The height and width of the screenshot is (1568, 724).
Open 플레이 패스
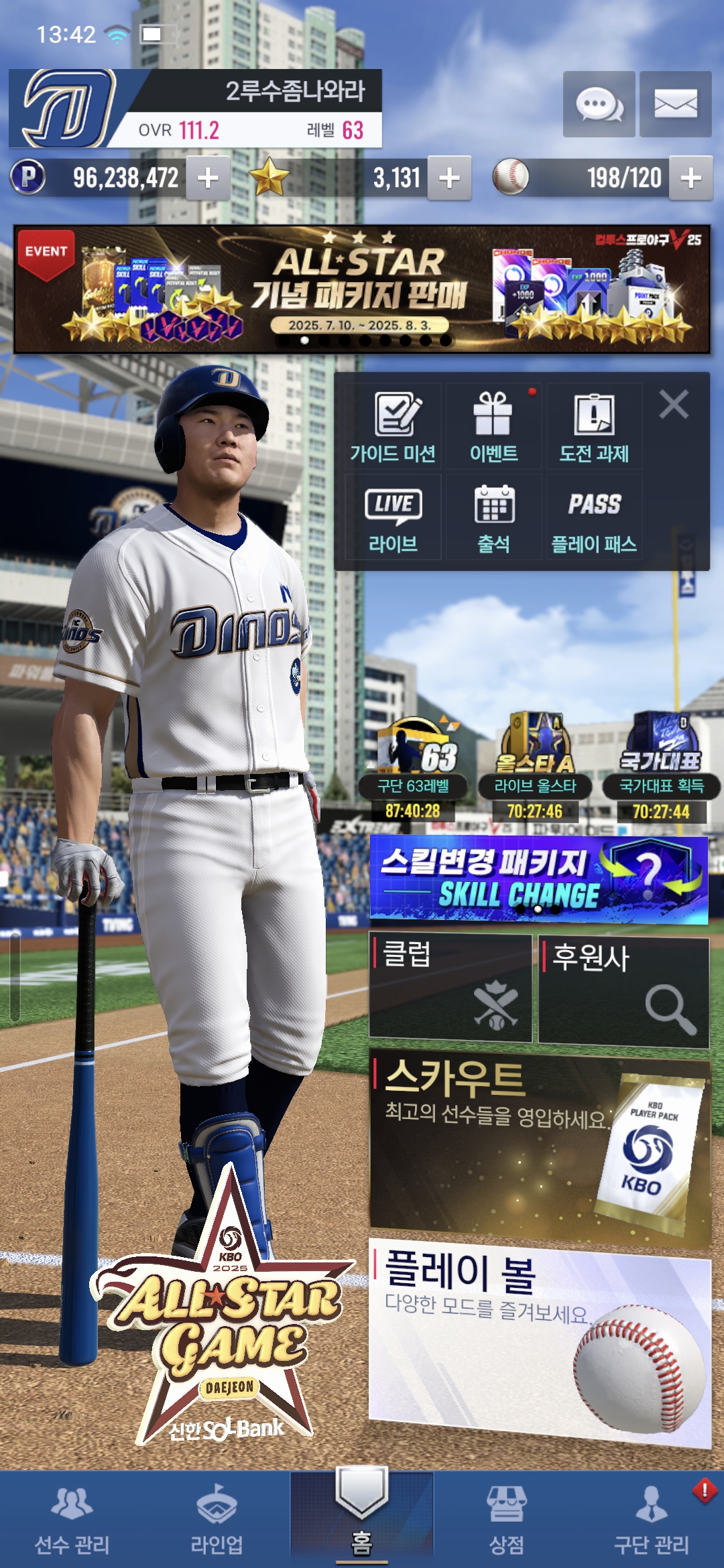594,518
